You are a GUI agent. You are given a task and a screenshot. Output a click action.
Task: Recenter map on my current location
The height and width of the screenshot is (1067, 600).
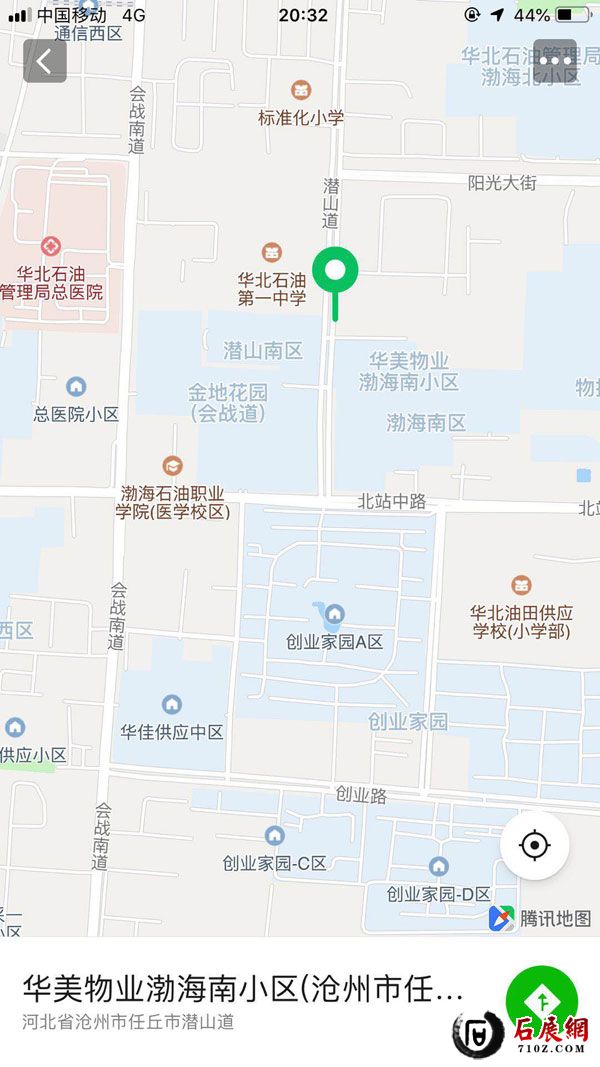point(535,846)
